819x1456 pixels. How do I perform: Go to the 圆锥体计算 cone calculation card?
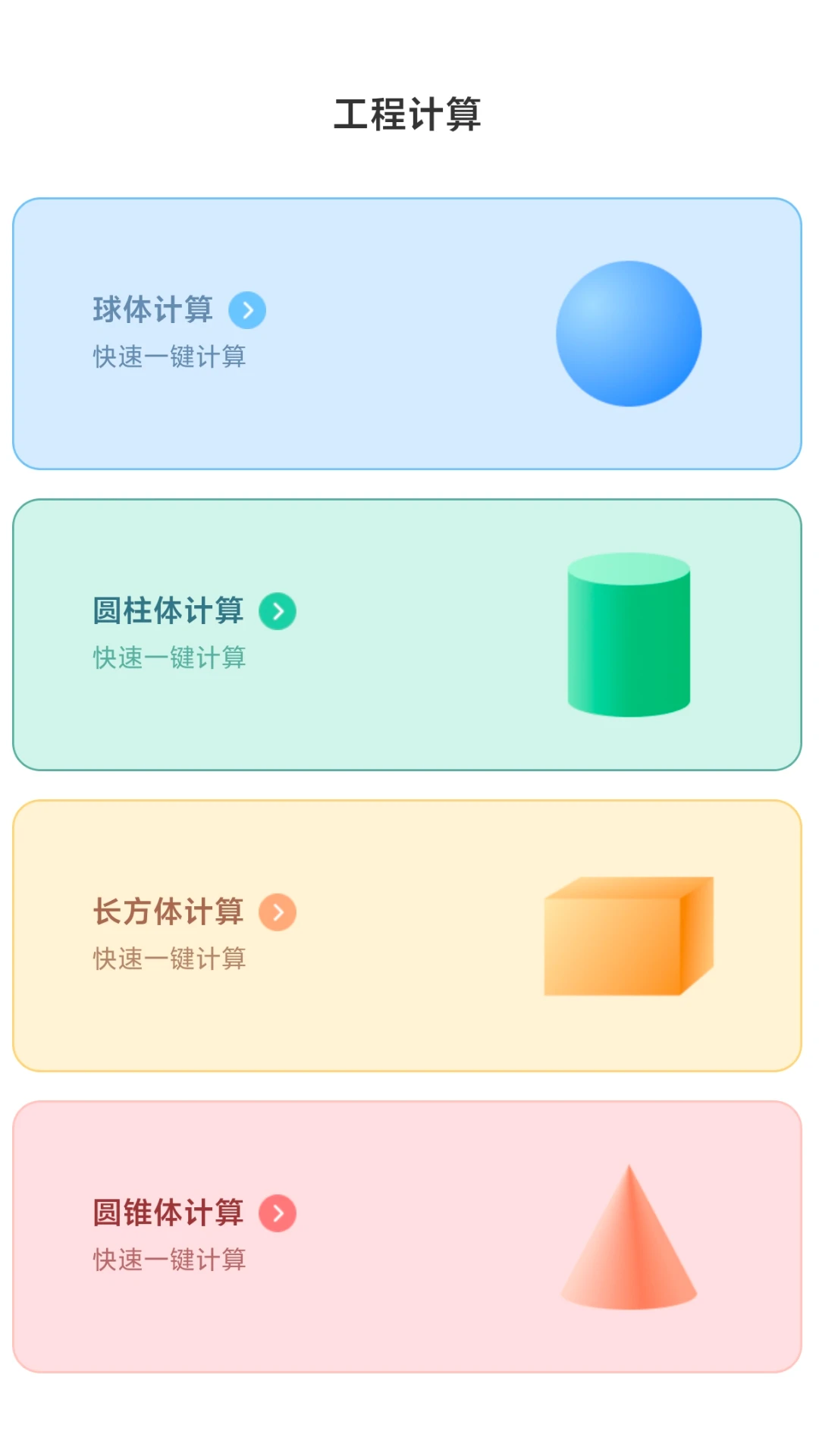click(406, 1236)
